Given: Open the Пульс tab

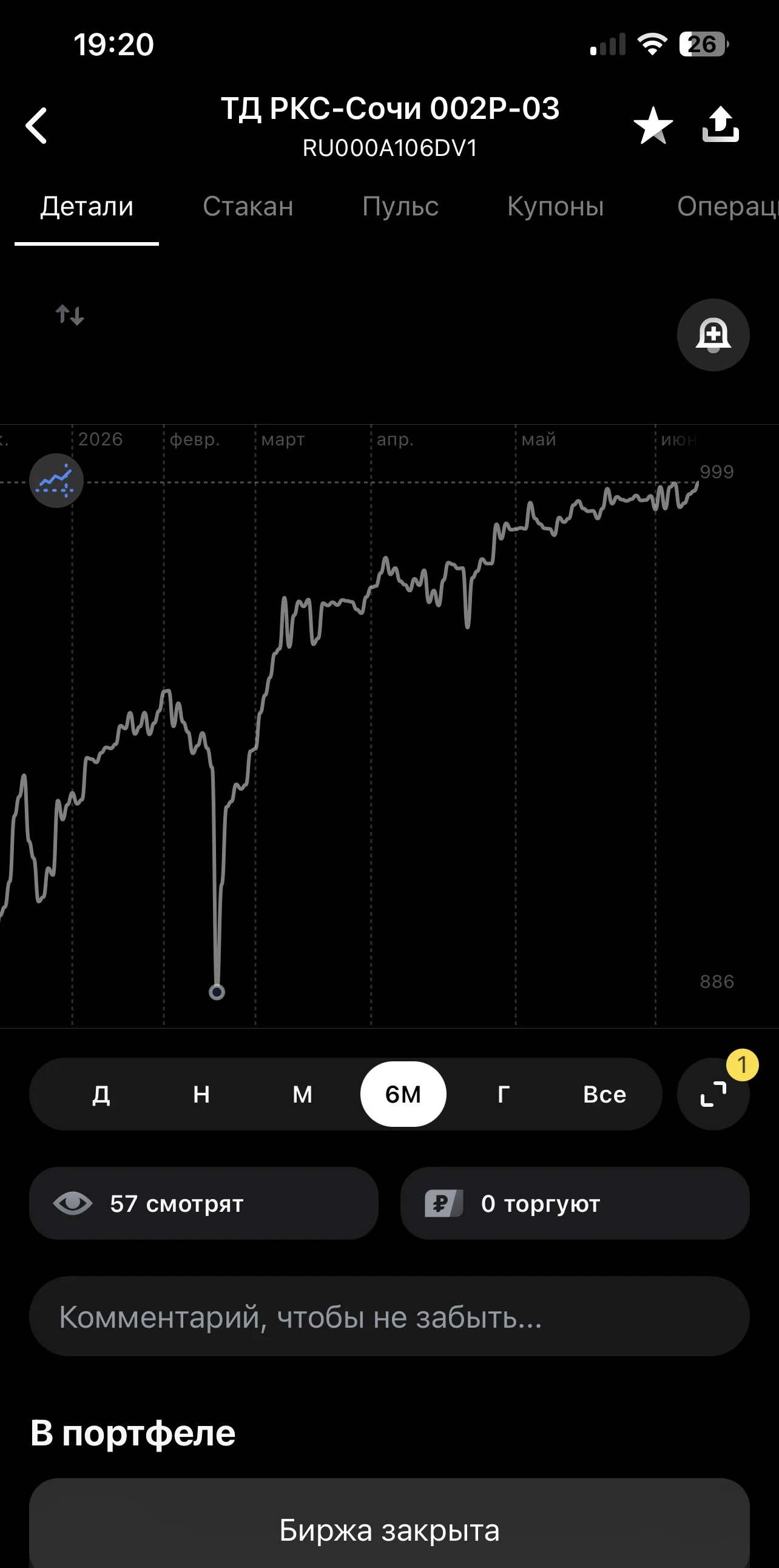Looking at the screenshot, I should point(400,206).
